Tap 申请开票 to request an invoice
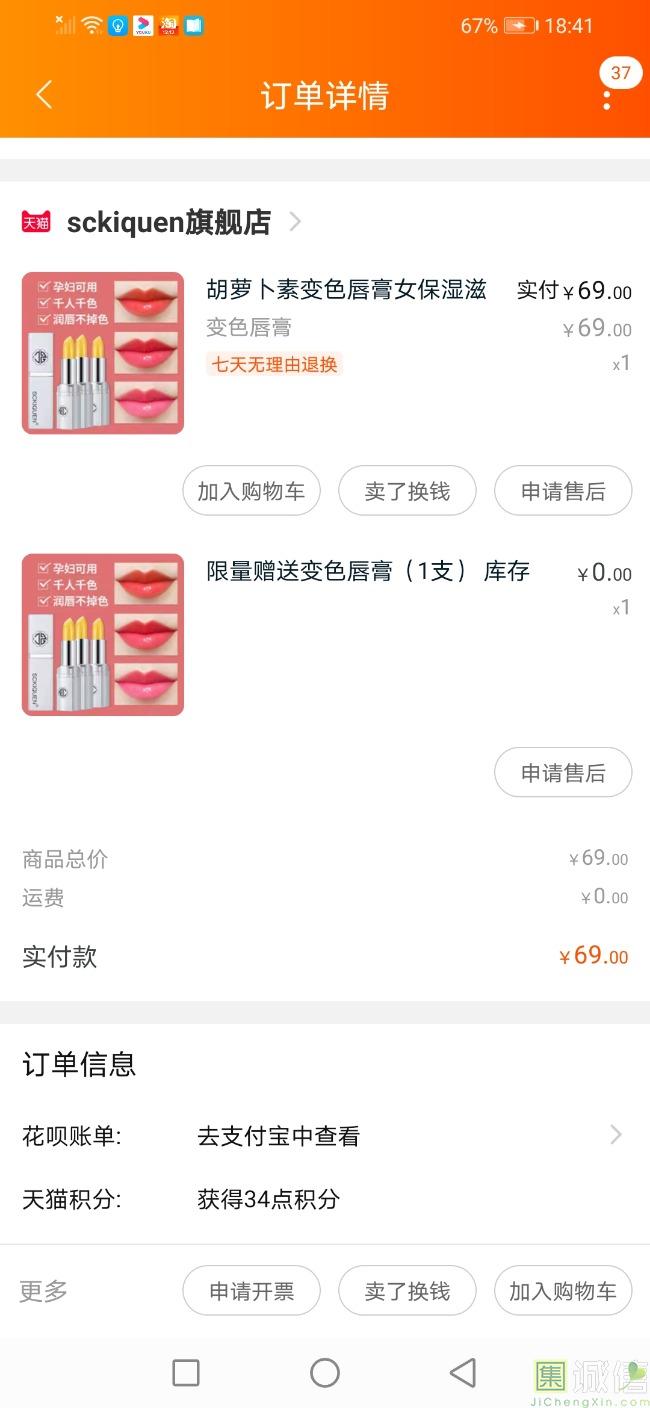 tap(251, 1291)
